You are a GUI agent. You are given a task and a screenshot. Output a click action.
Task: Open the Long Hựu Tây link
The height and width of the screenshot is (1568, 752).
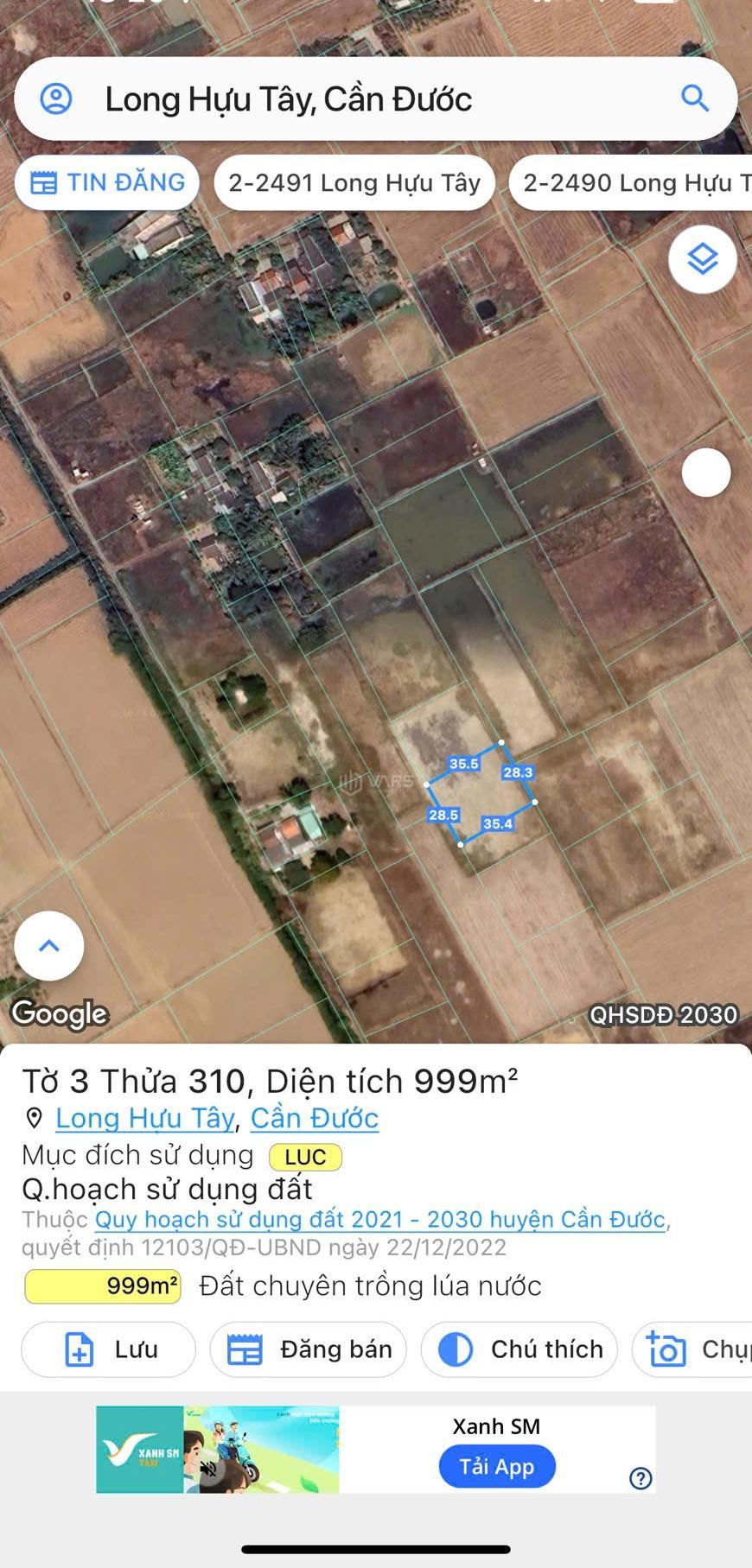144,1118
